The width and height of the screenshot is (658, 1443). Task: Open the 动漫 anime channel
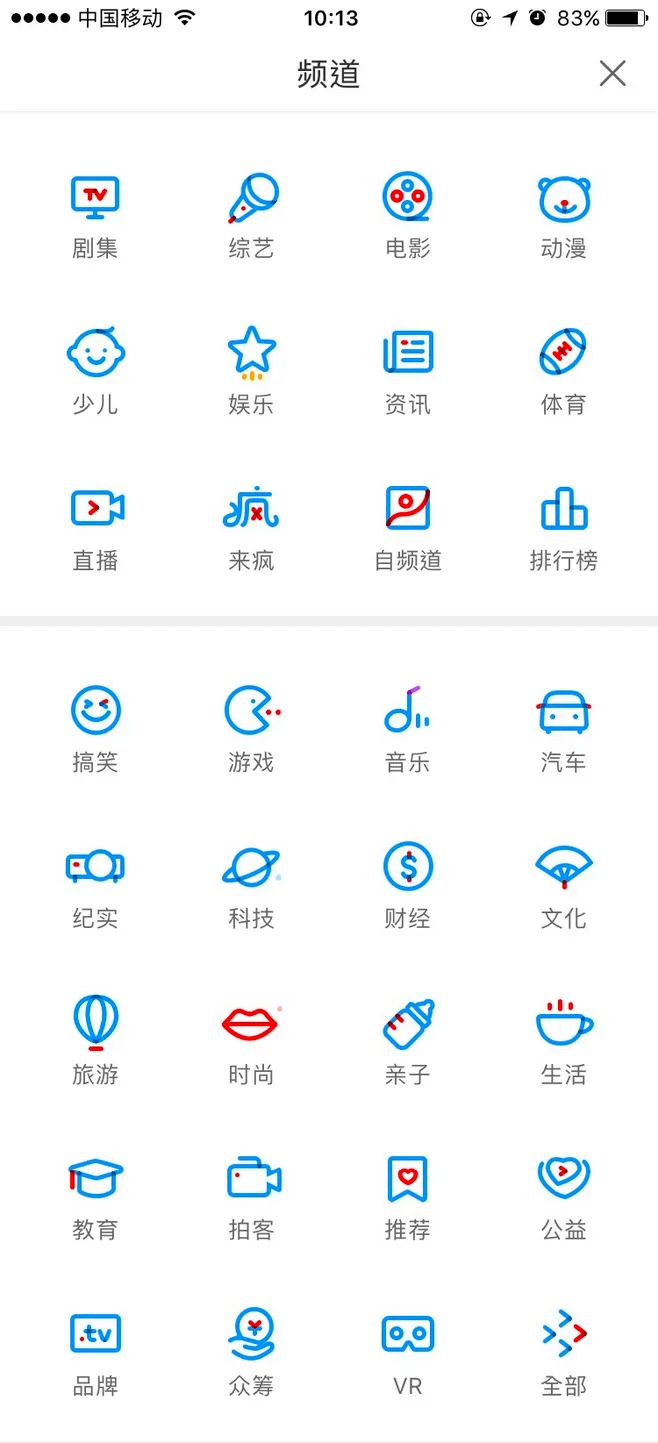(564, 215)
